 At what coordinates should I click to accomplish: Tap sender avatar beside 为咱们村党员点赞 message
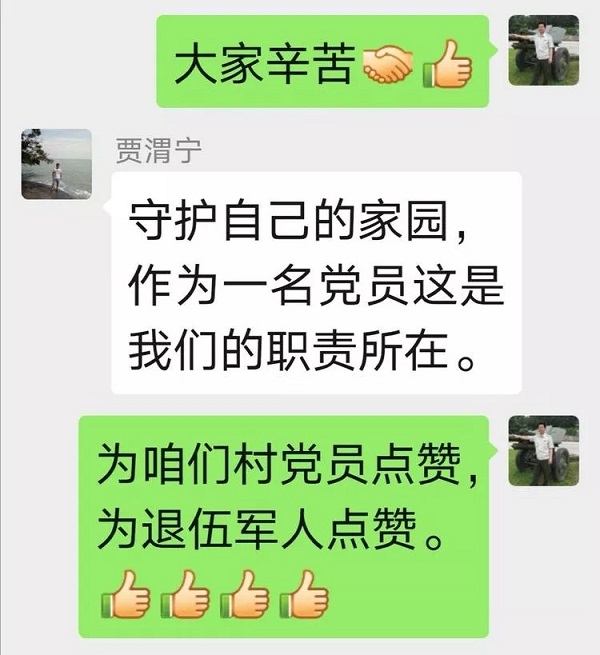(x=544, y=450)
